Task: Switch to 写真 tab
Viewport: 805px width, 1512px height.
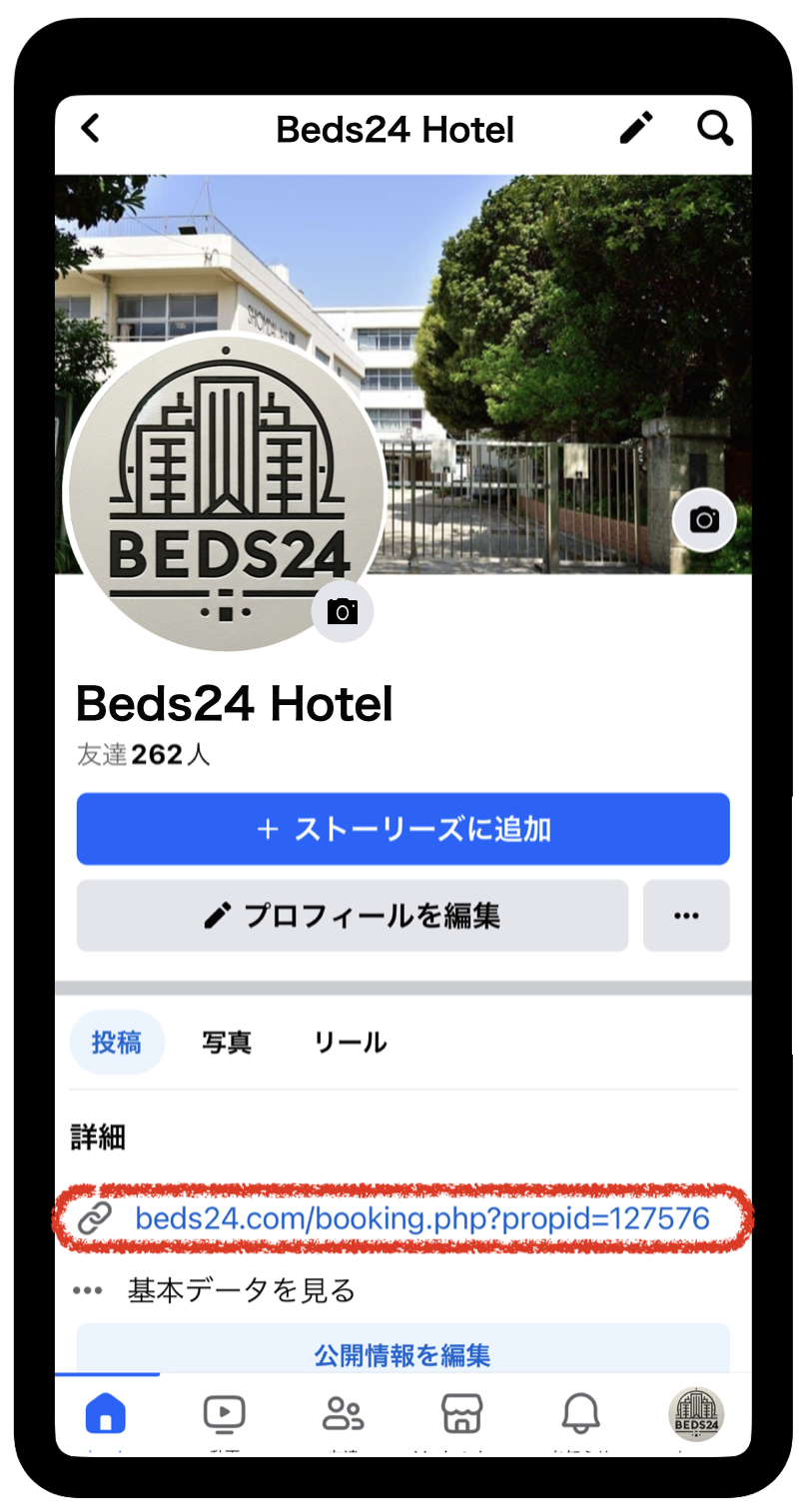Action: [227, 1043]
